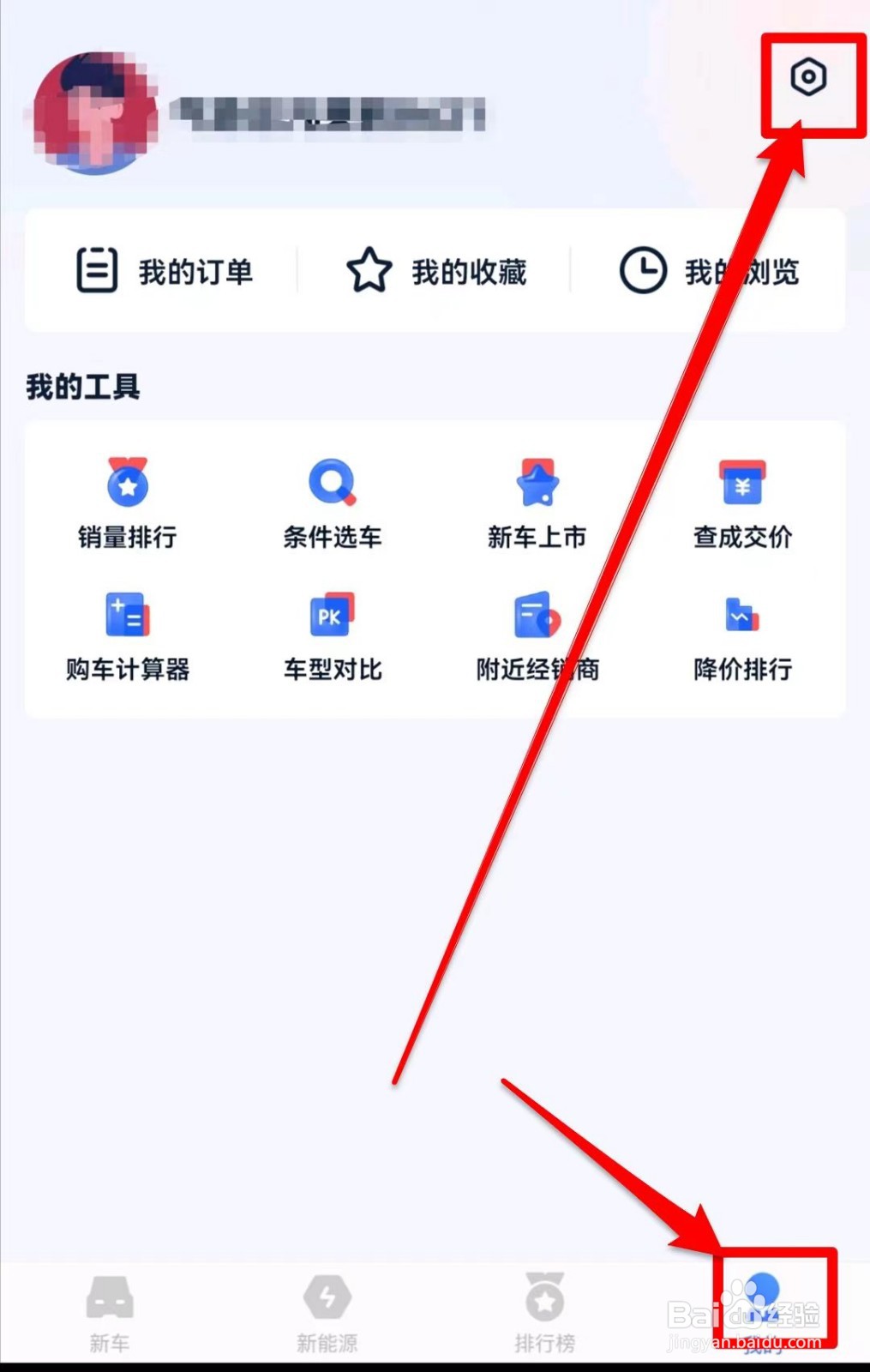Image resolution: width=870 pixels, height=1372 pixels.
Task: Open the 新车上市 new car listings
Action: (537, 506)
